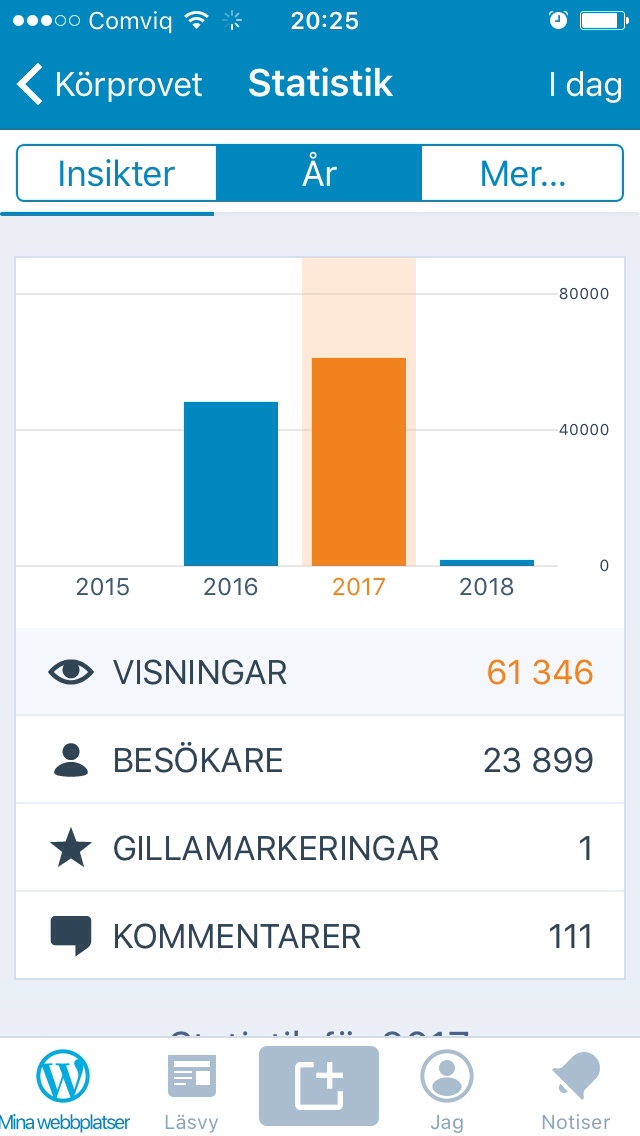Viewport: 640px width, 1136px height.
Task: Open the Jag profile tab
Action: pyautogui.click(x=447, y=1088)
